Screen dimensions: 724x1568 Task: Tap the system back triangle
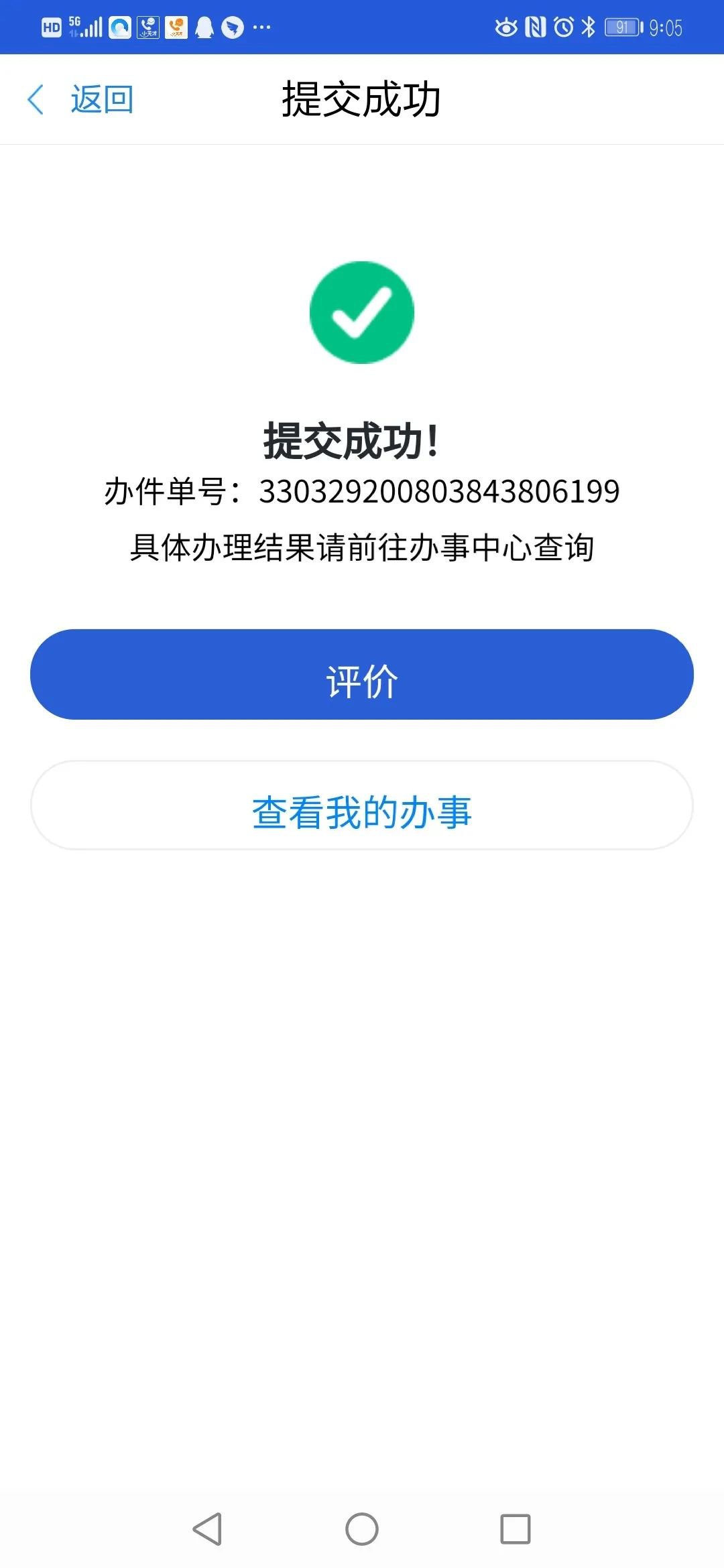207,1529
